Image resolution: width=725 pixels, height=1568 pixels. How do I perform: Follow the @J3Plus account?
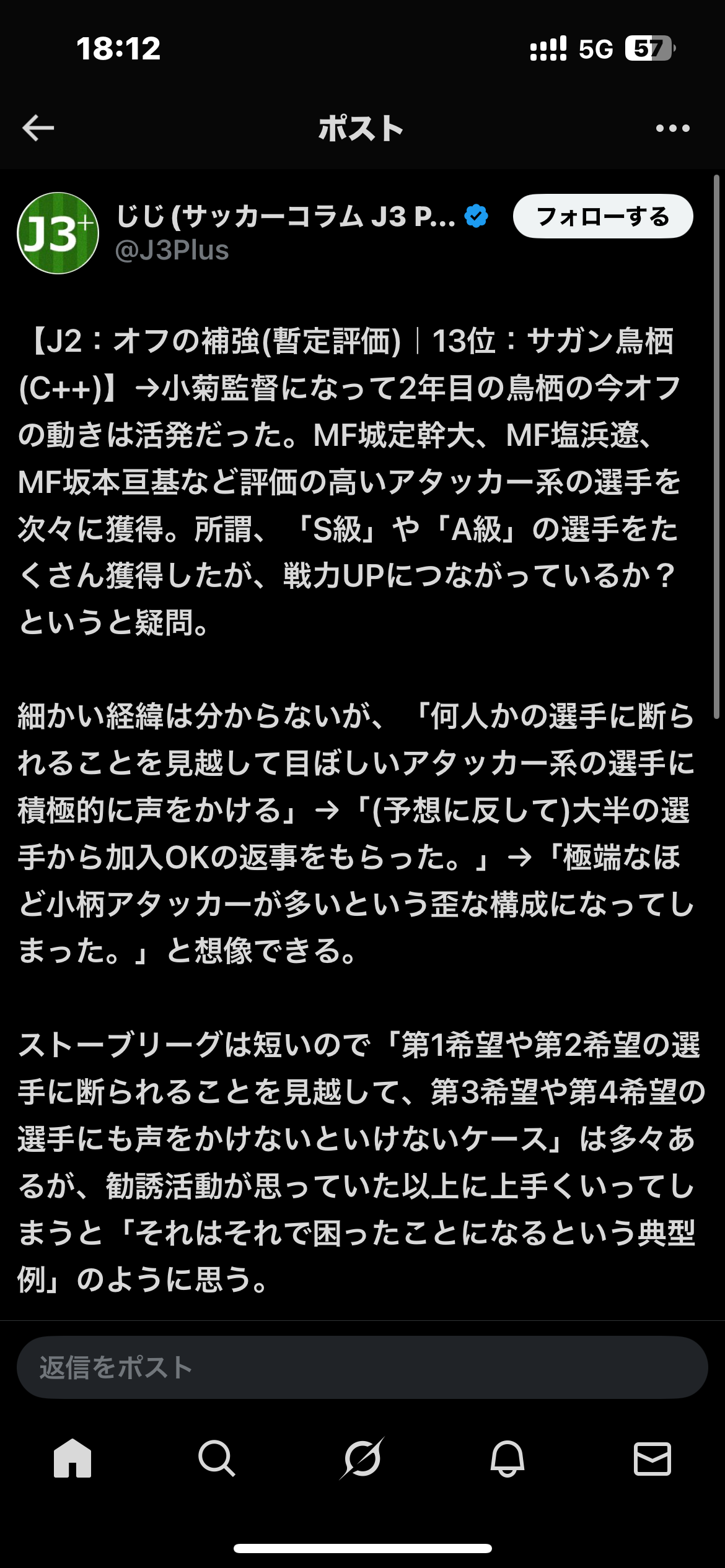point(602,217)
